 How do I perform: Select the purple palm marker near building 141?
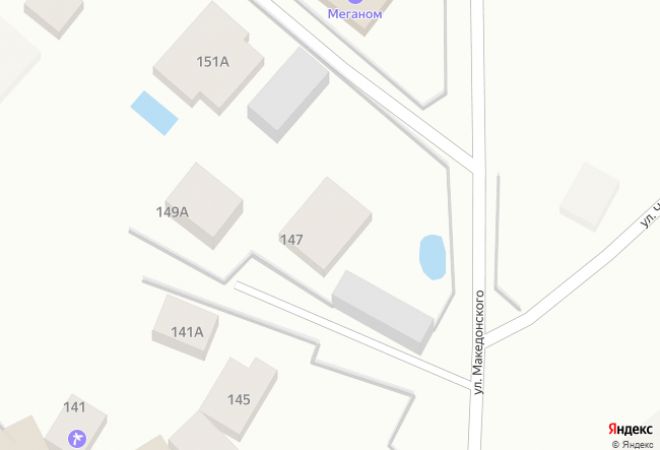click(x=78, y=437)
